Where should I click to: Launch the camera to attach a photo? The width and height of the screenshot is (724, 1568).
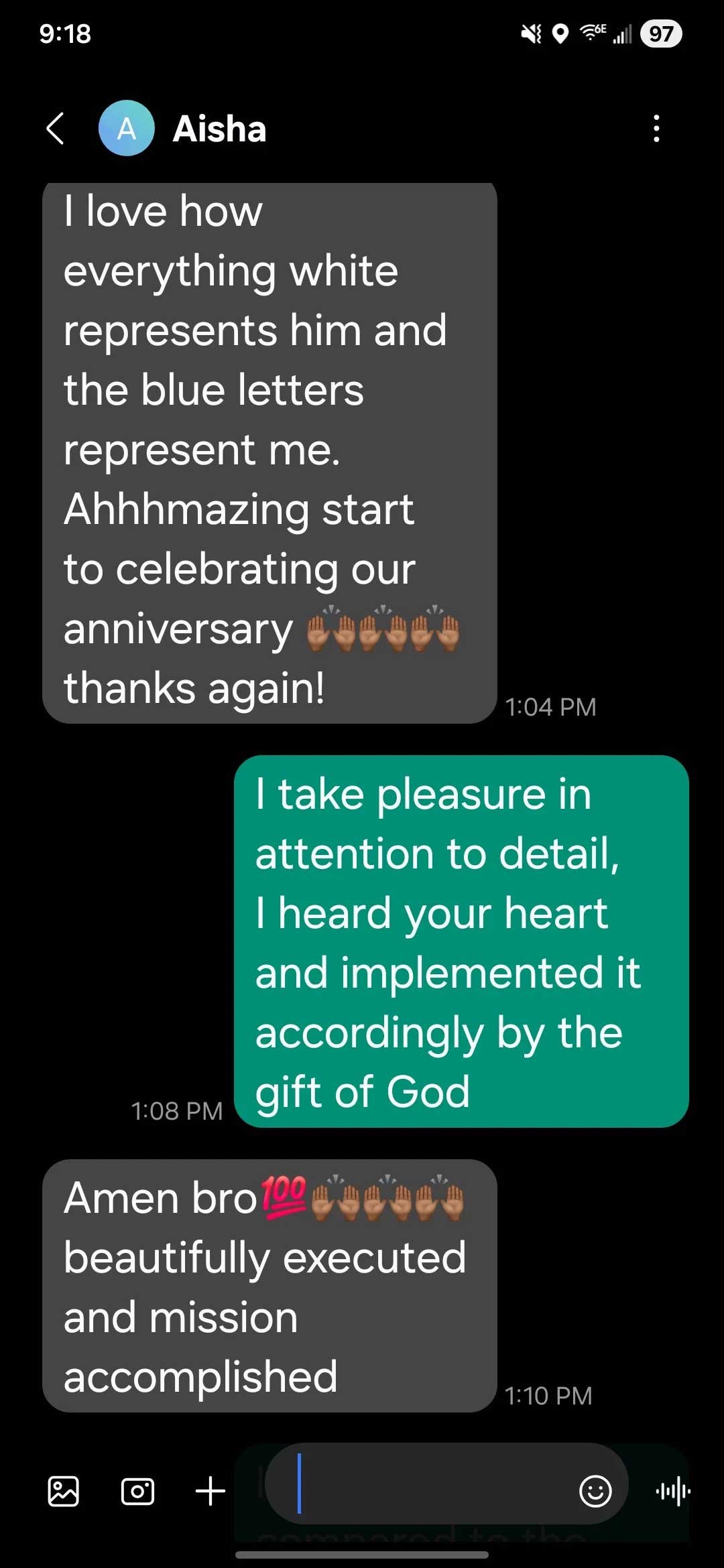[137, 1491]
